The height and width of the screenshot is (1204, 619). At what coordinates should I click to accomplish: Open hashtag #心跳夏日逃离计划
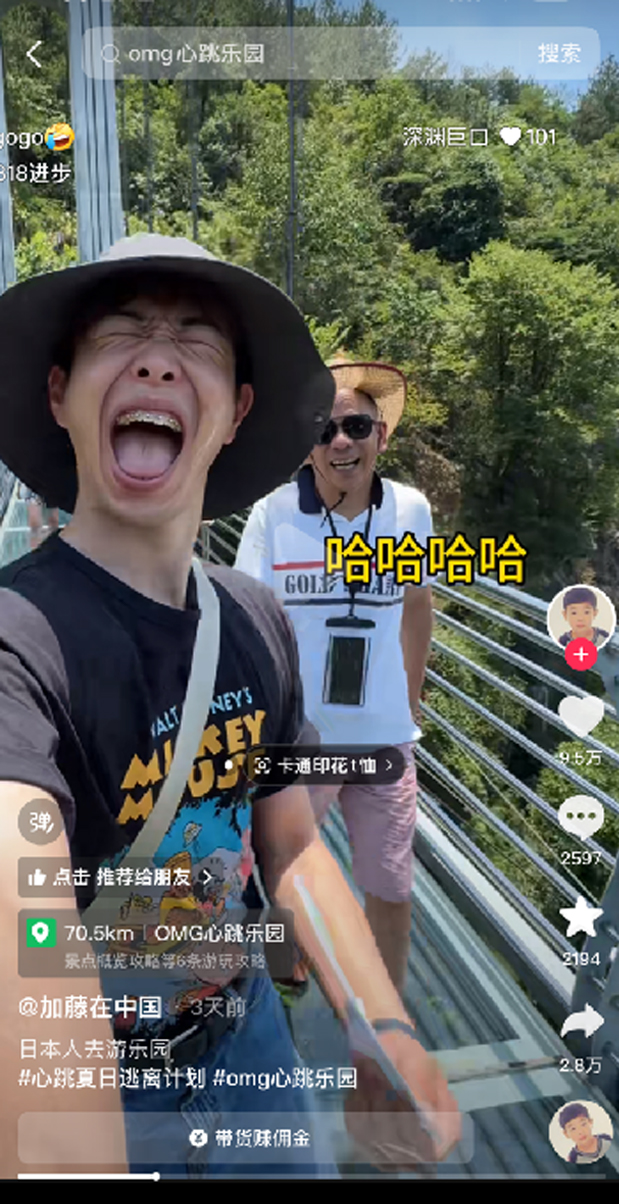112,1079
